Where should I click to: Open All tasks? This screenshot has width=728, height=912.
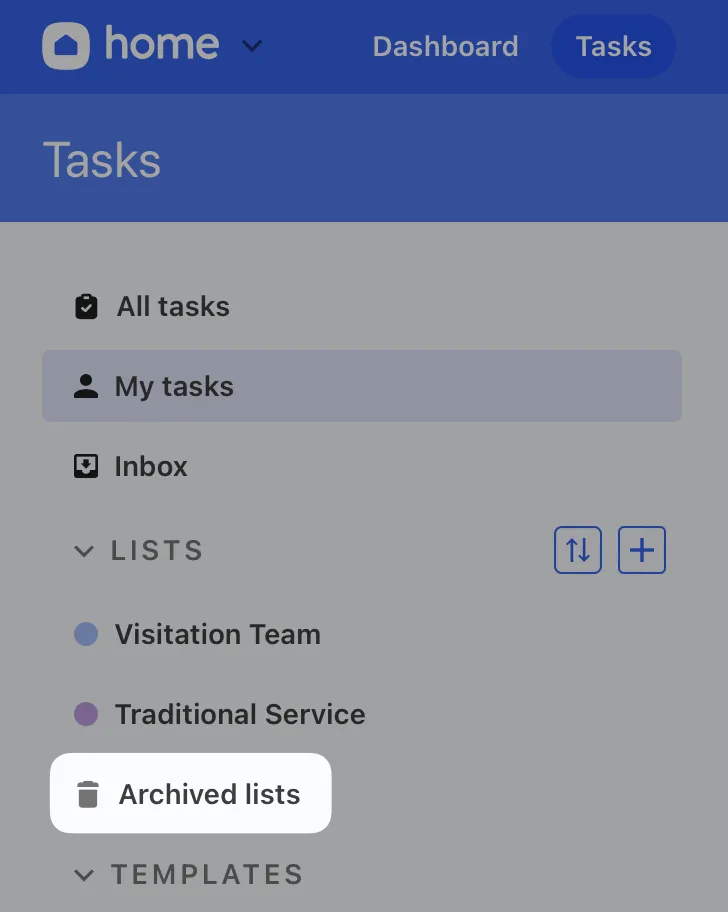[x=172, y=306]
